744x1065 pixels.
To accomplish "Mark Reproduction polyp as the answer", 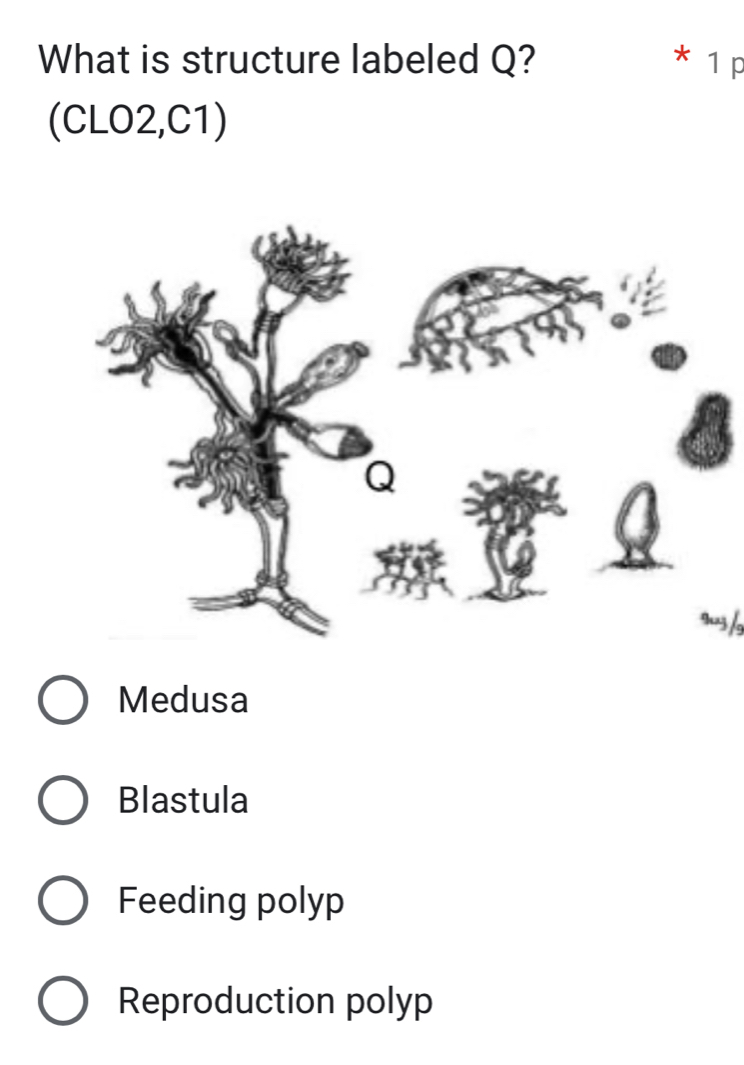I will (63, 1001).
